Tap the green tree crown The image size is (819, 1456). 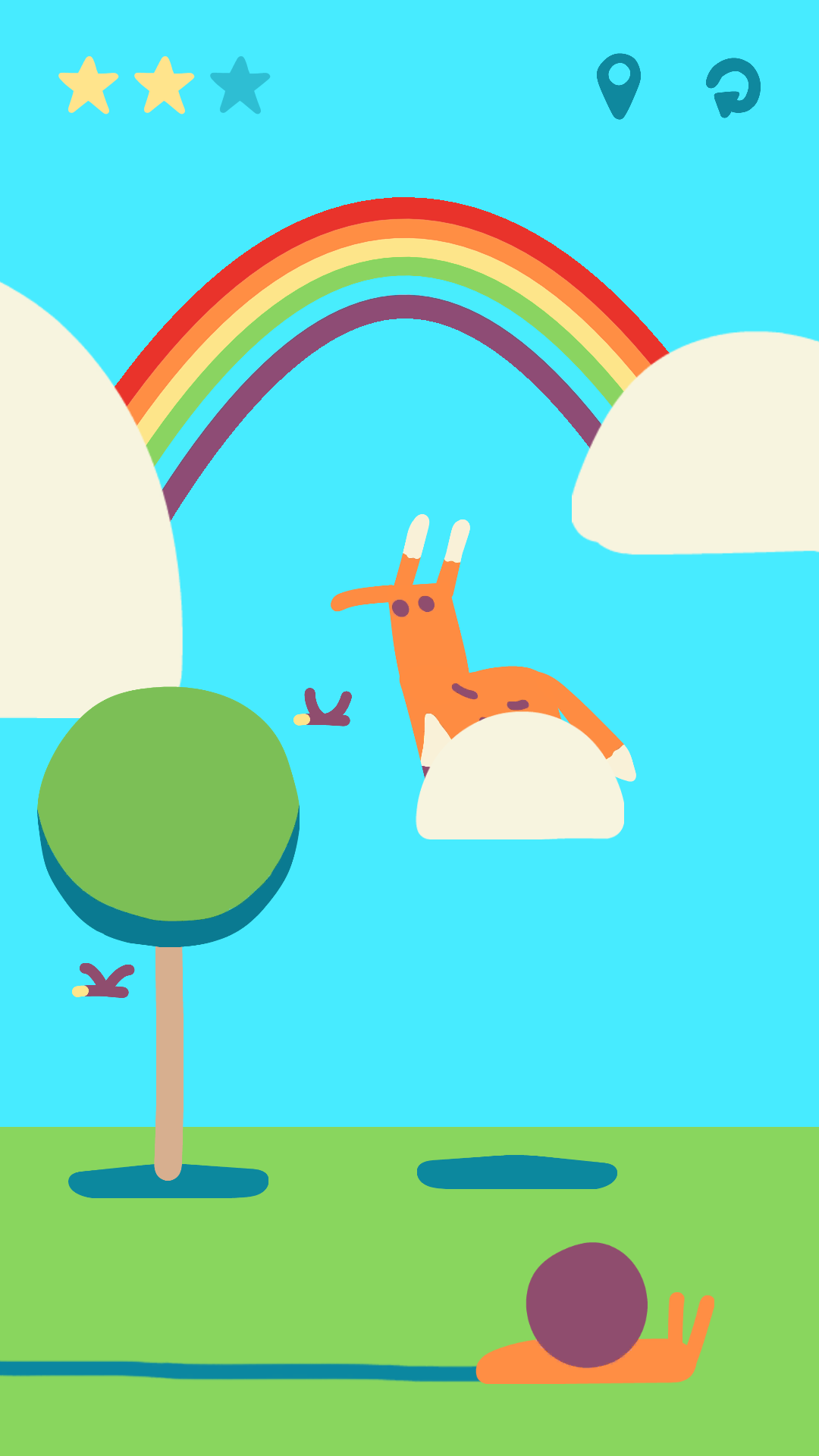[x=168, y=815]
